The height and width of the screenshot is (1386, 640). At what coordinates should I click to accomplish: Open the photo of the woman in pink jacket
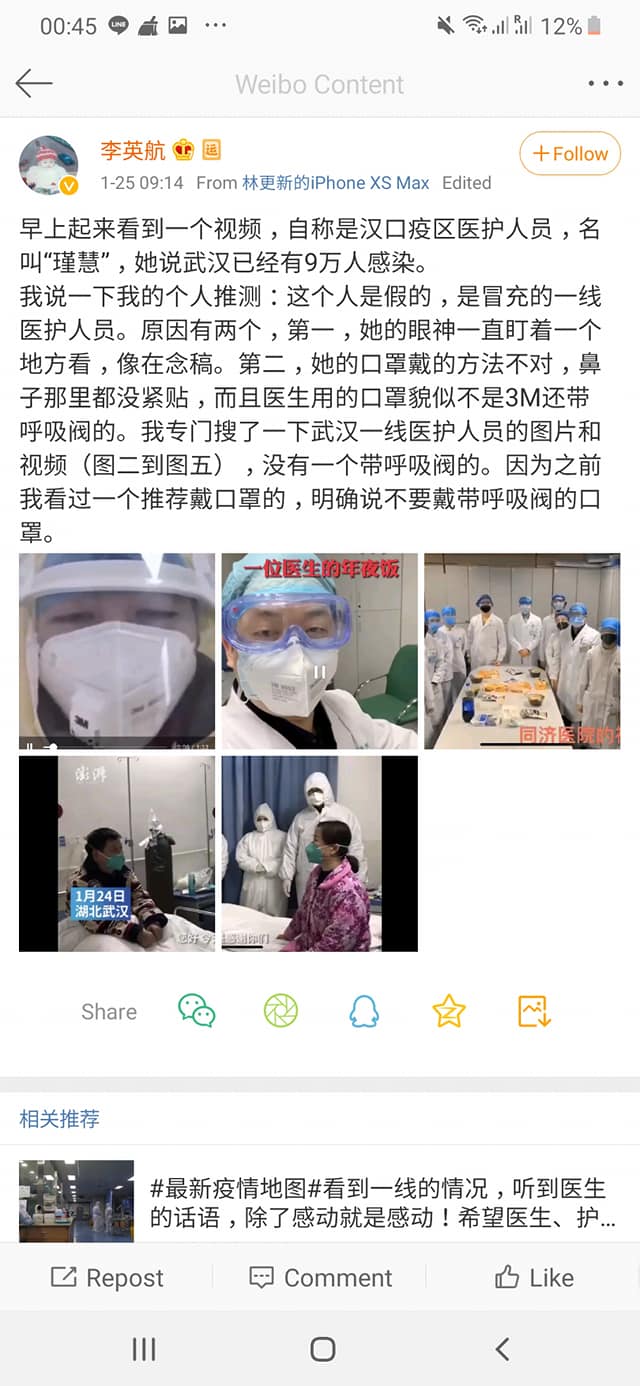click(x=319, y=853)
